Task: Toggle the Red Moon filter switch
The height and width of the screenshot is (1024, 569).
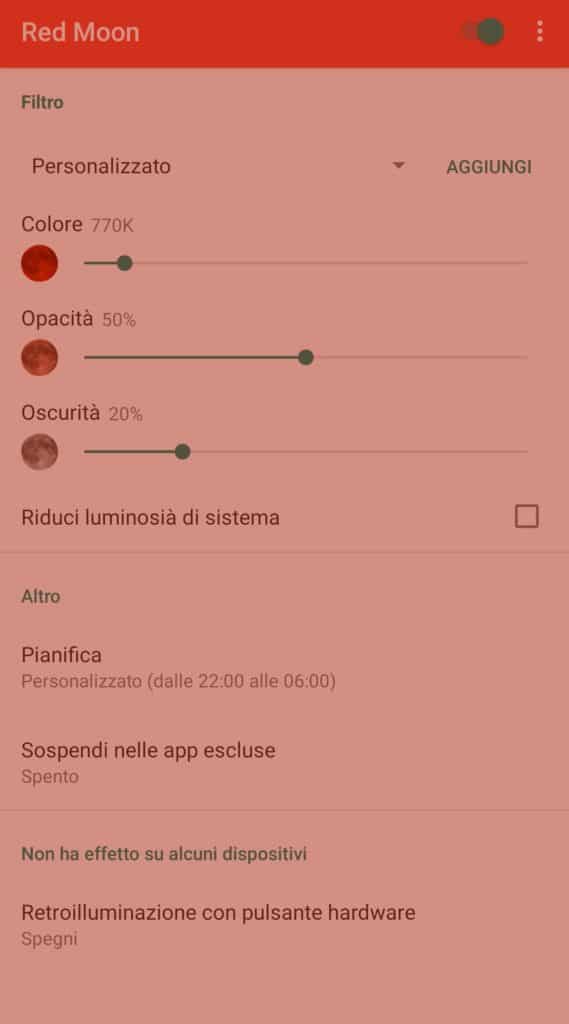Action: tap(483, 32)
